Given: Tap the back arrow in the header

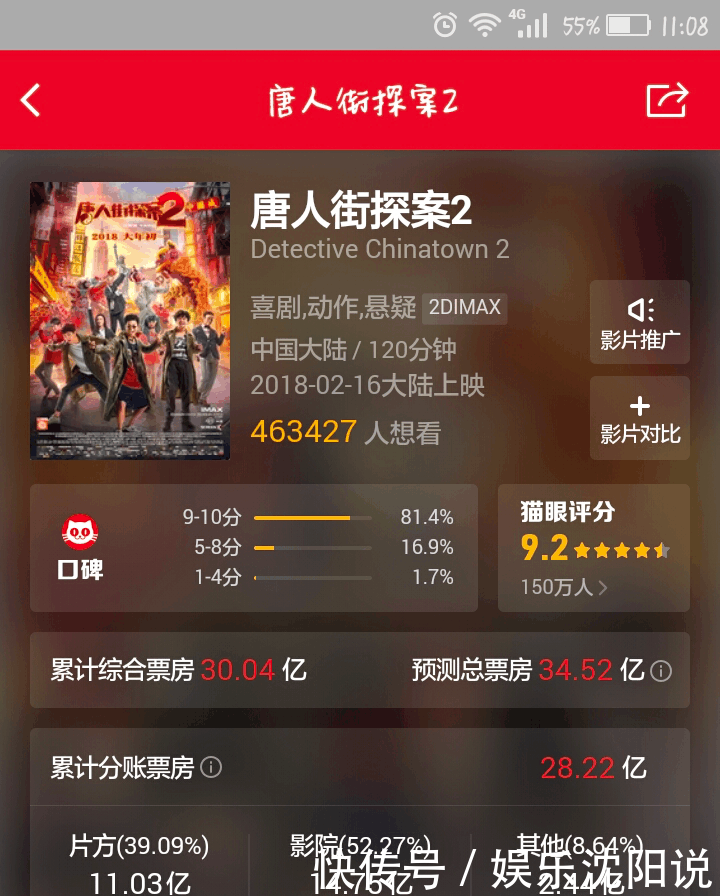Looking at the screenshot, I should coord(30,100).
